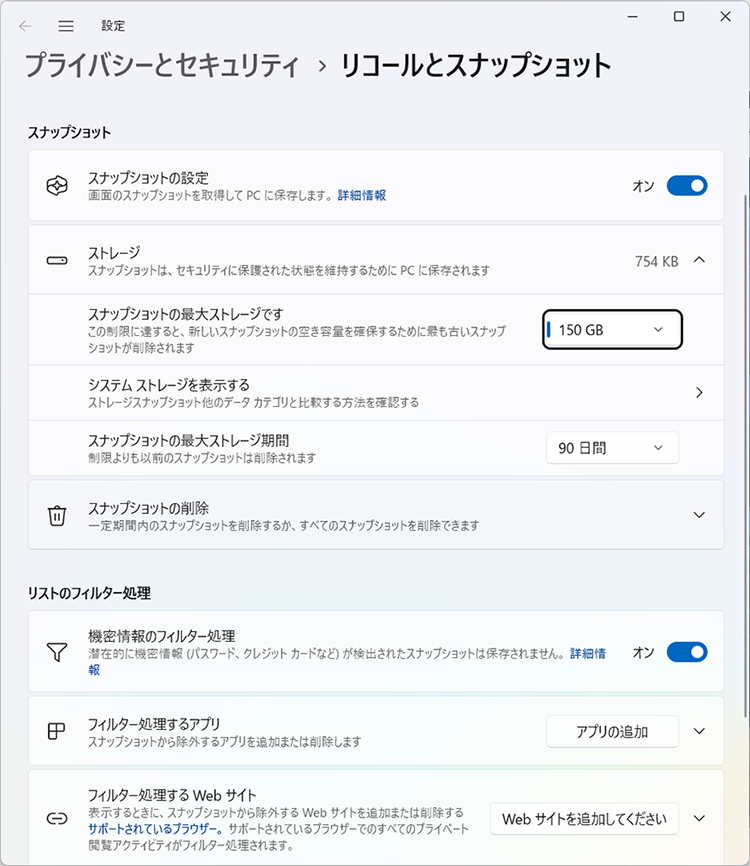Screen dimensions: 750x866
Task: Maximize the settings window
Action: tap(679, 16)
